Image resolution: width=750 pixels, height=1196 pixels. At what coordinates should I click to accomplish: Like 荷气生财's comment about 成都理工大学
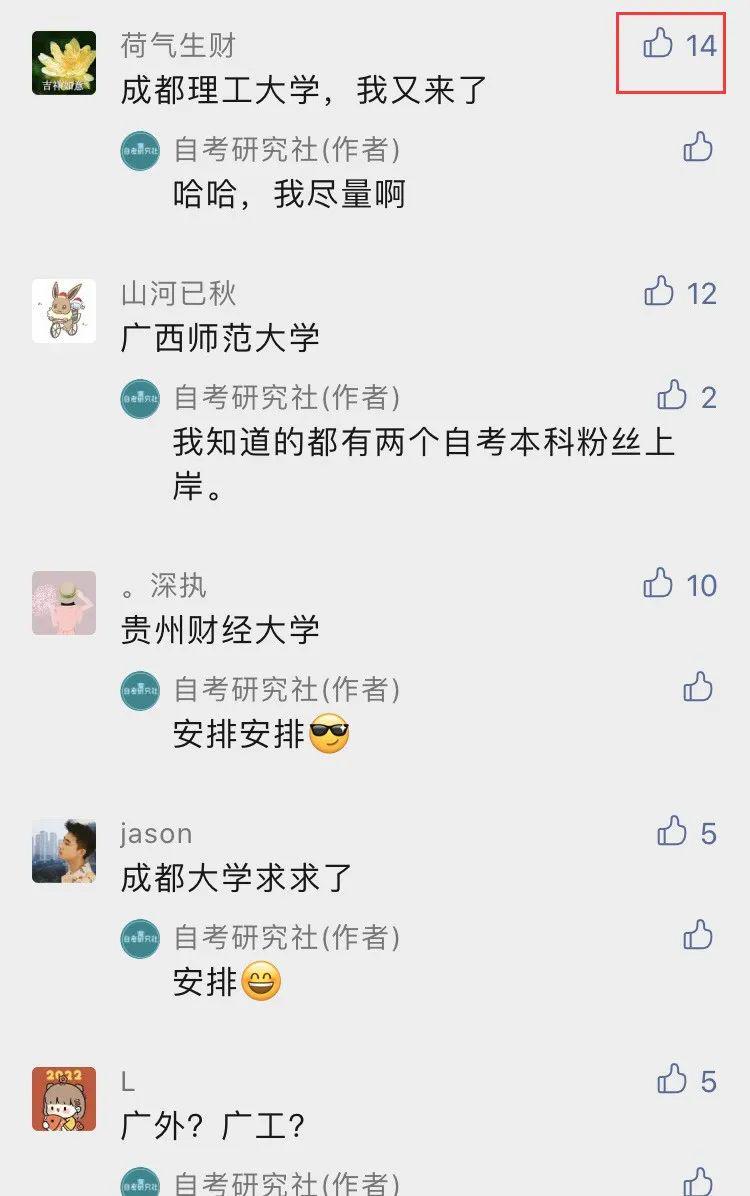click(659, 43)
